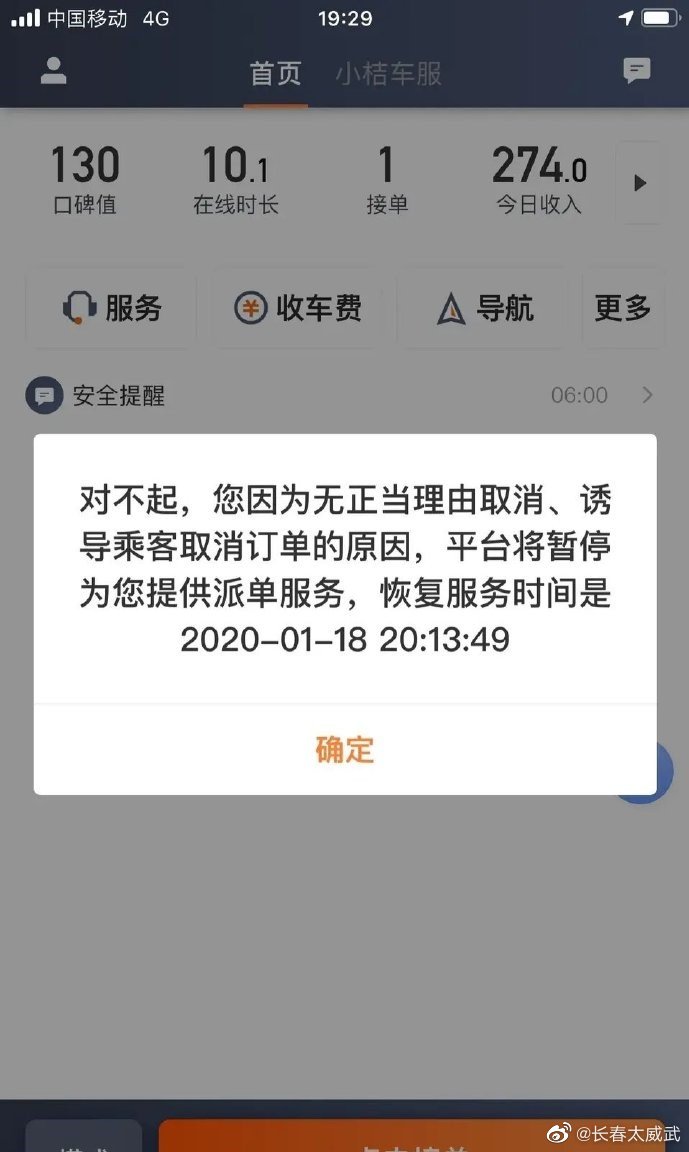Viewport: 689px width, 1152px height.
Task: Select the 首页 tab
Action: [x=275, y=73]
